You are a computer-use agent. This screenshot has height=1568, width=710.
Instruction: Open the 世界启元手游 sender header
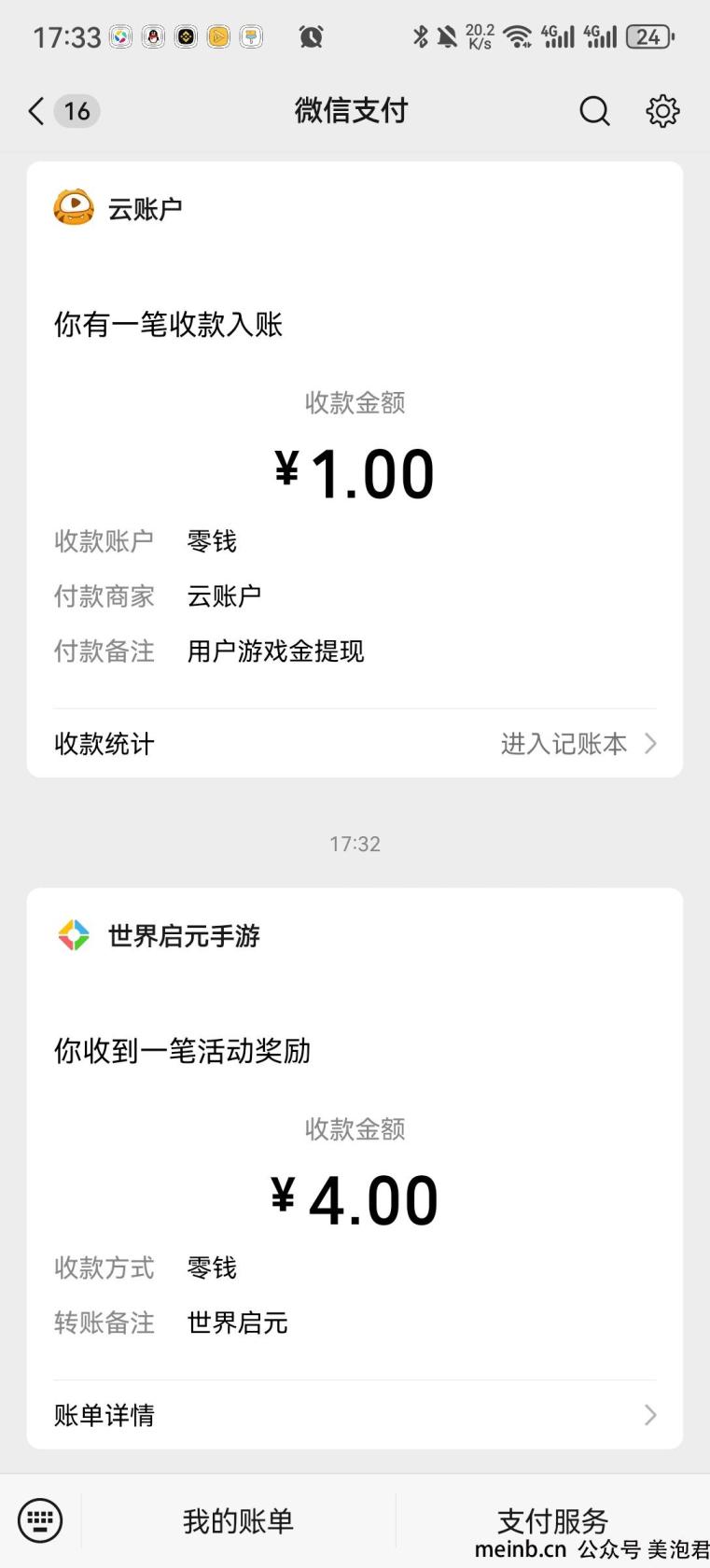(158, 935)
